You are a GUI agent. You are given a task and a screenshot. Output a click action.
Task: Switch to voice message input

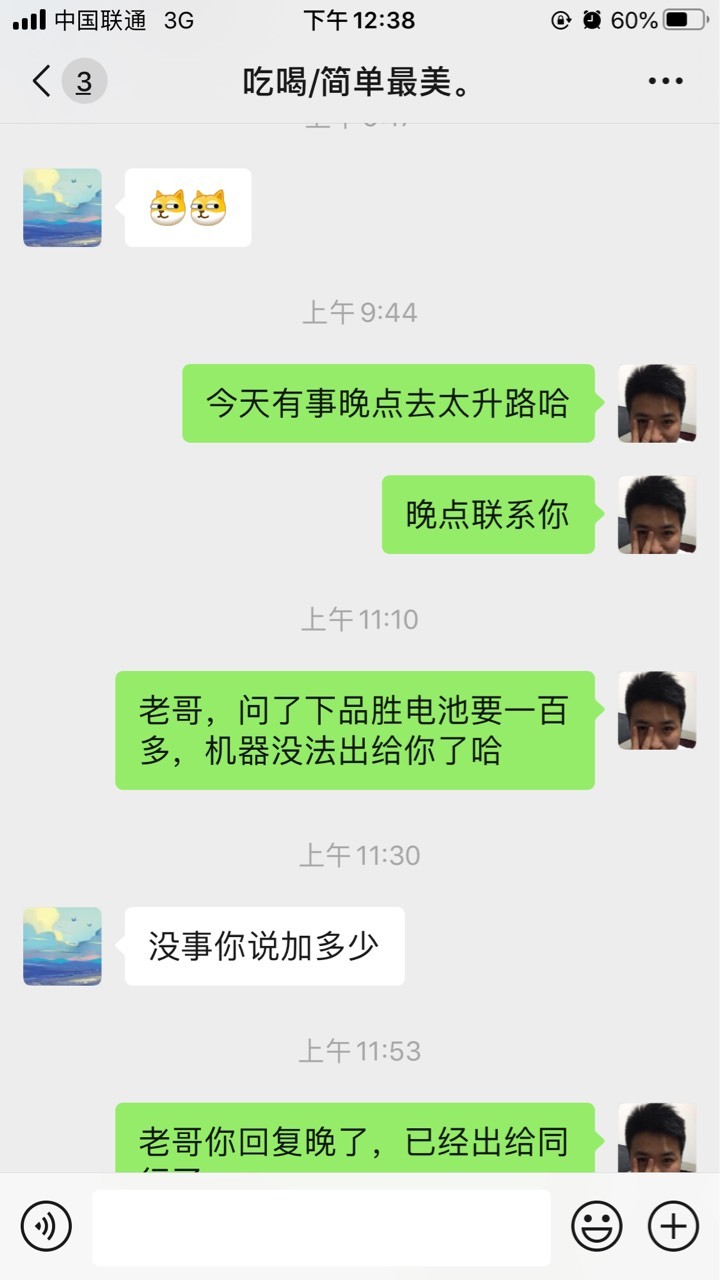point(46,1226)
